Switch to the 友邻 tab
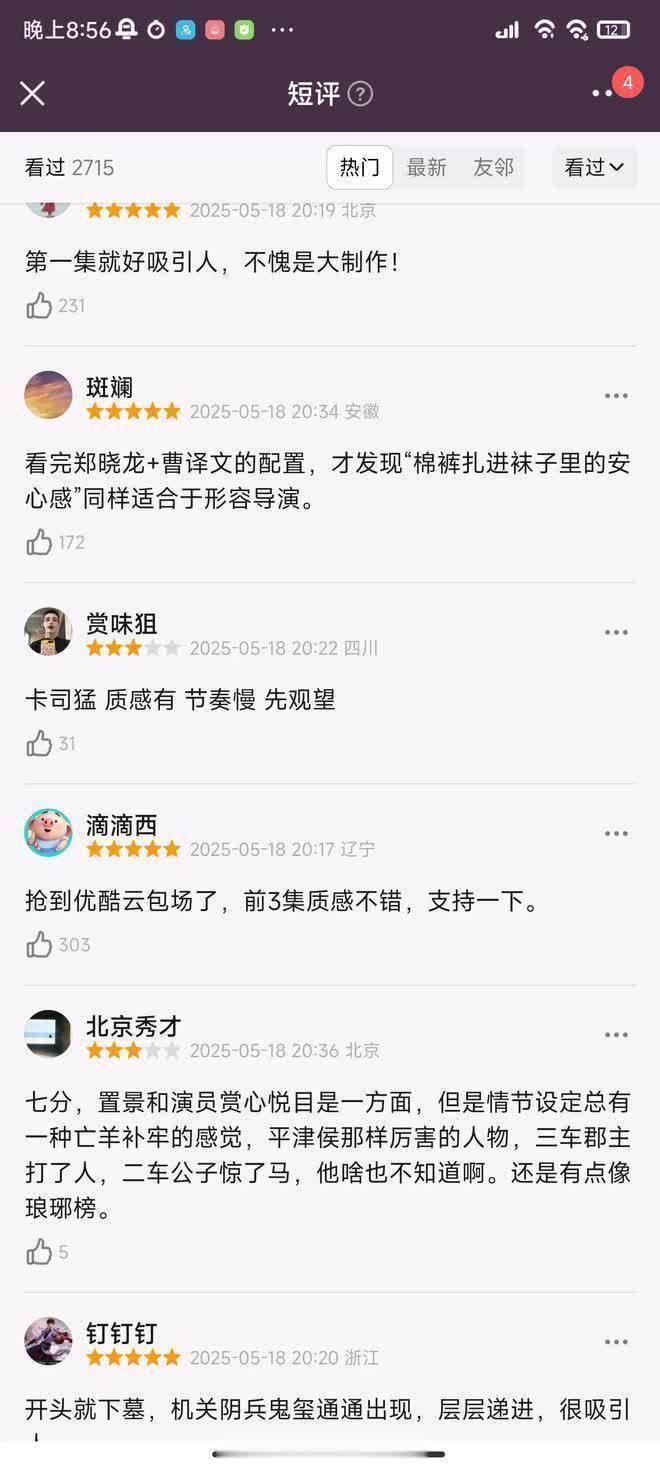The height and width of the screenshot is (1467, 660). point(493,168)
